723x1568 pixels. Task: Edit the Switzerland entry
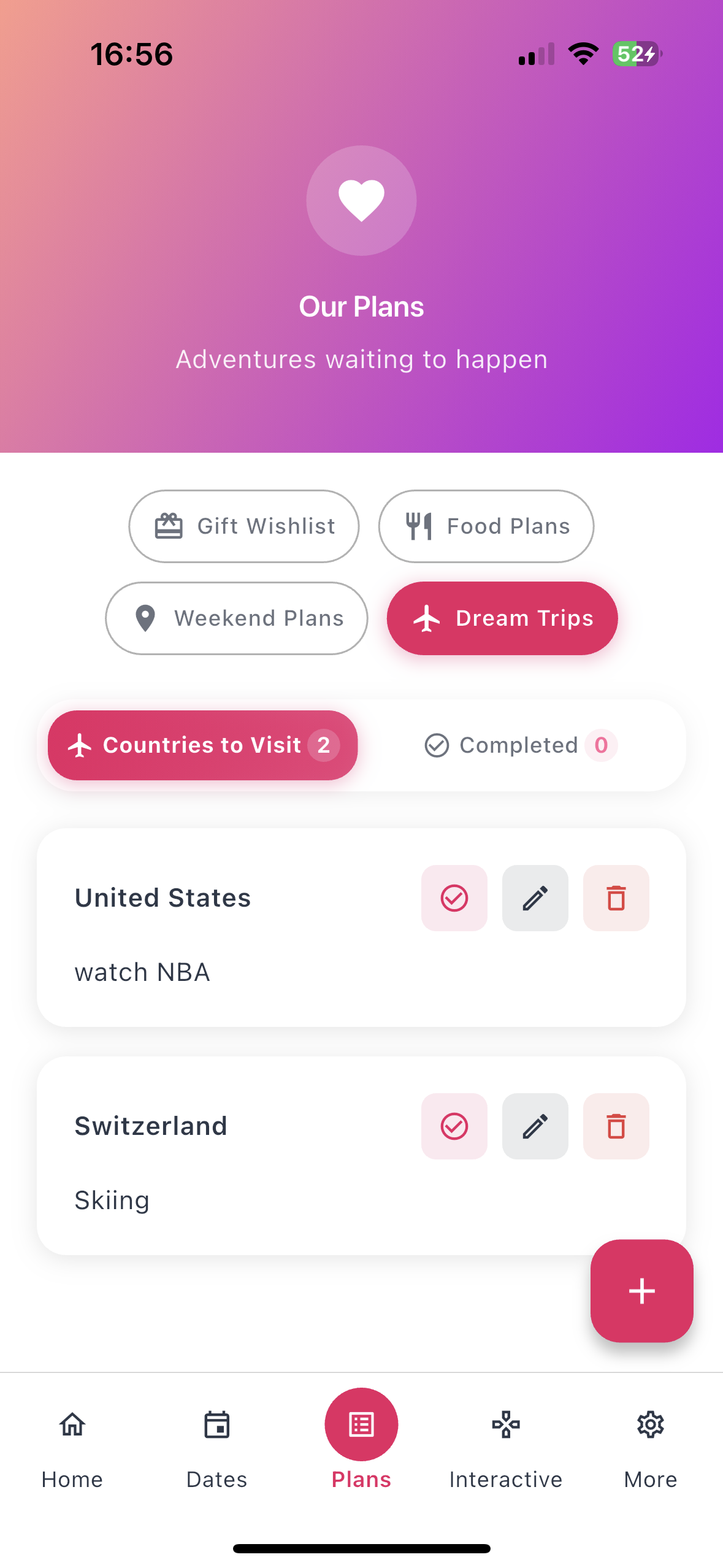(535, 1126)
